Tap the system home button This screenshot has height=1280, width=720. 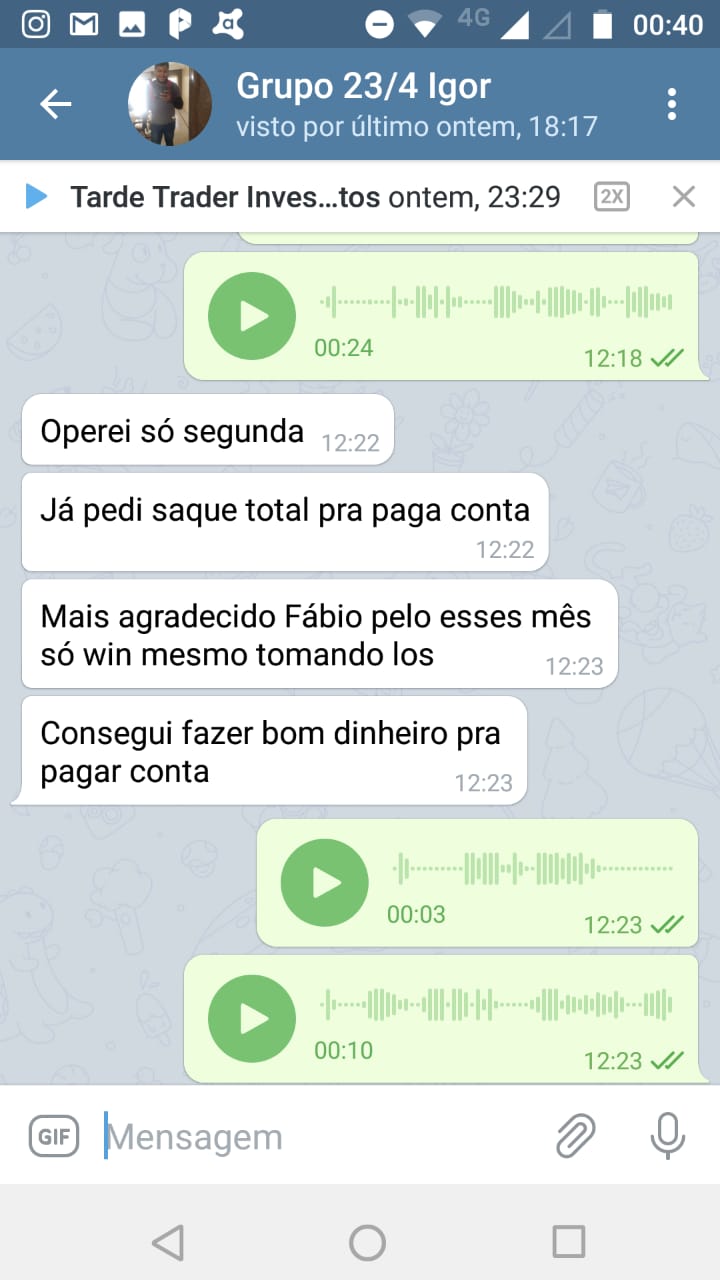tap(367, 1242)
